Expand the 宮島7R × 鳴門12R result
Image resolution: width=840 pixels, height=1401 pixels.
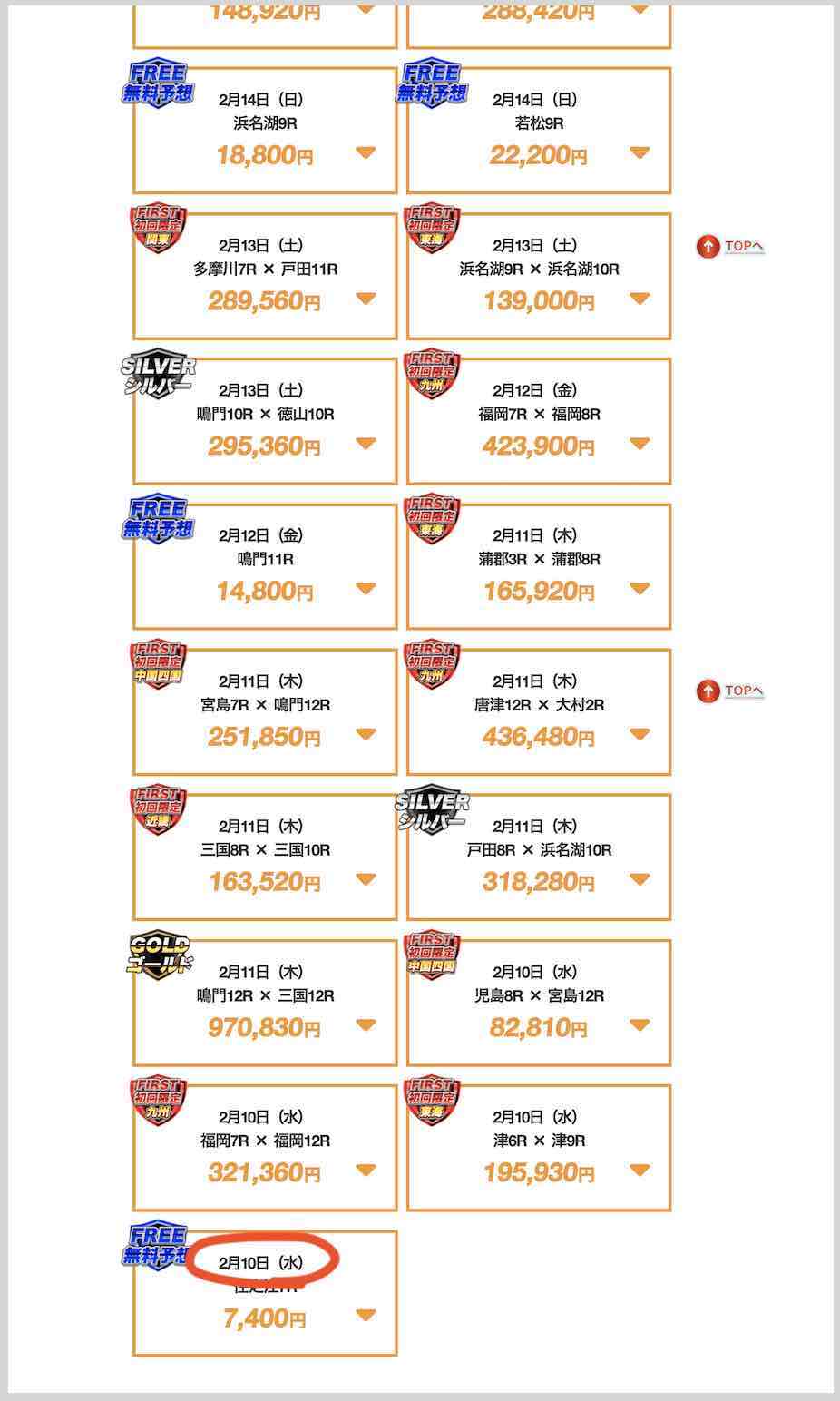[366, 734]
